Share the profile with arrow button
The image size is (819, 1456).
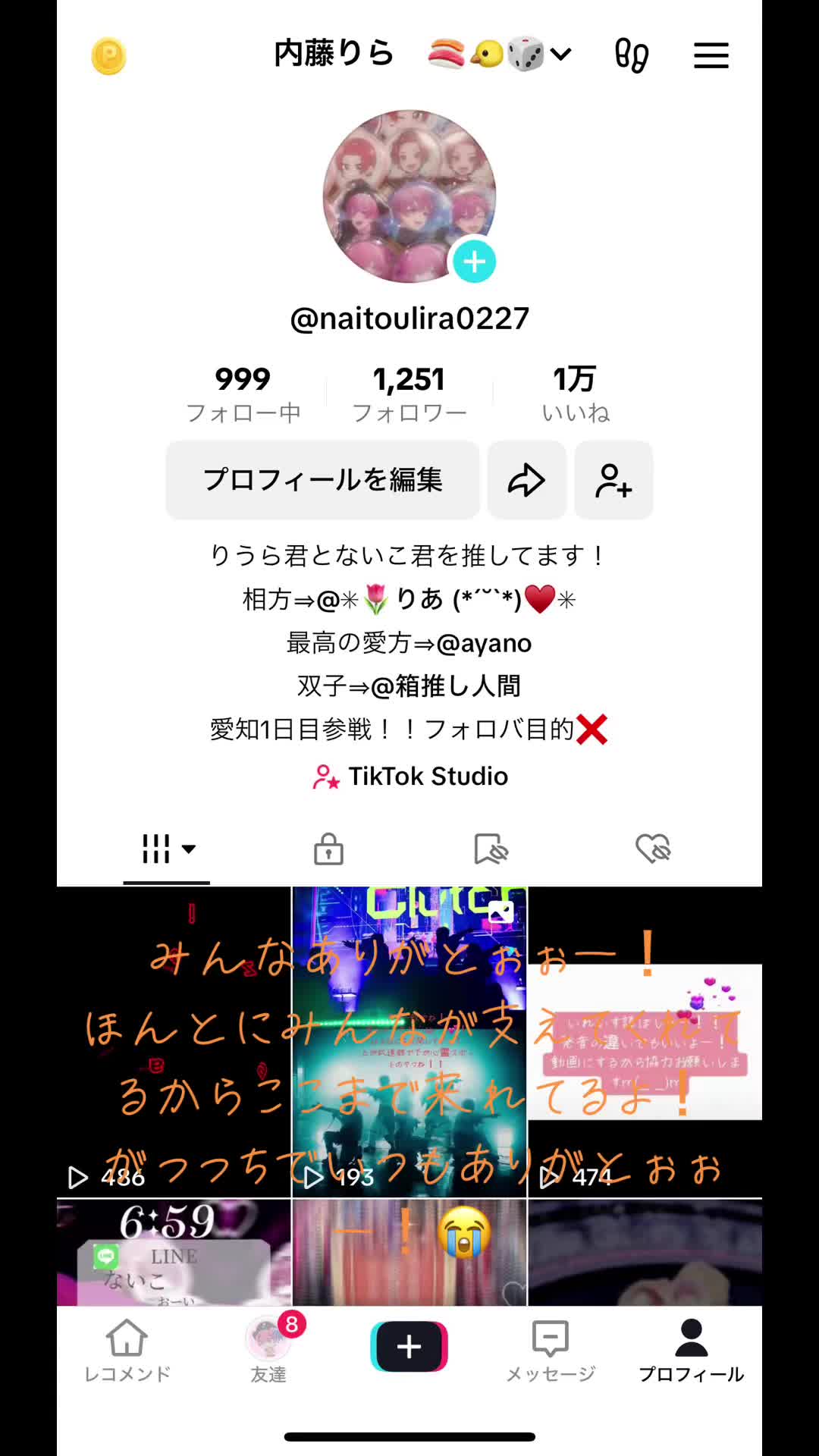pyautogui.click(x=527, y=480)
